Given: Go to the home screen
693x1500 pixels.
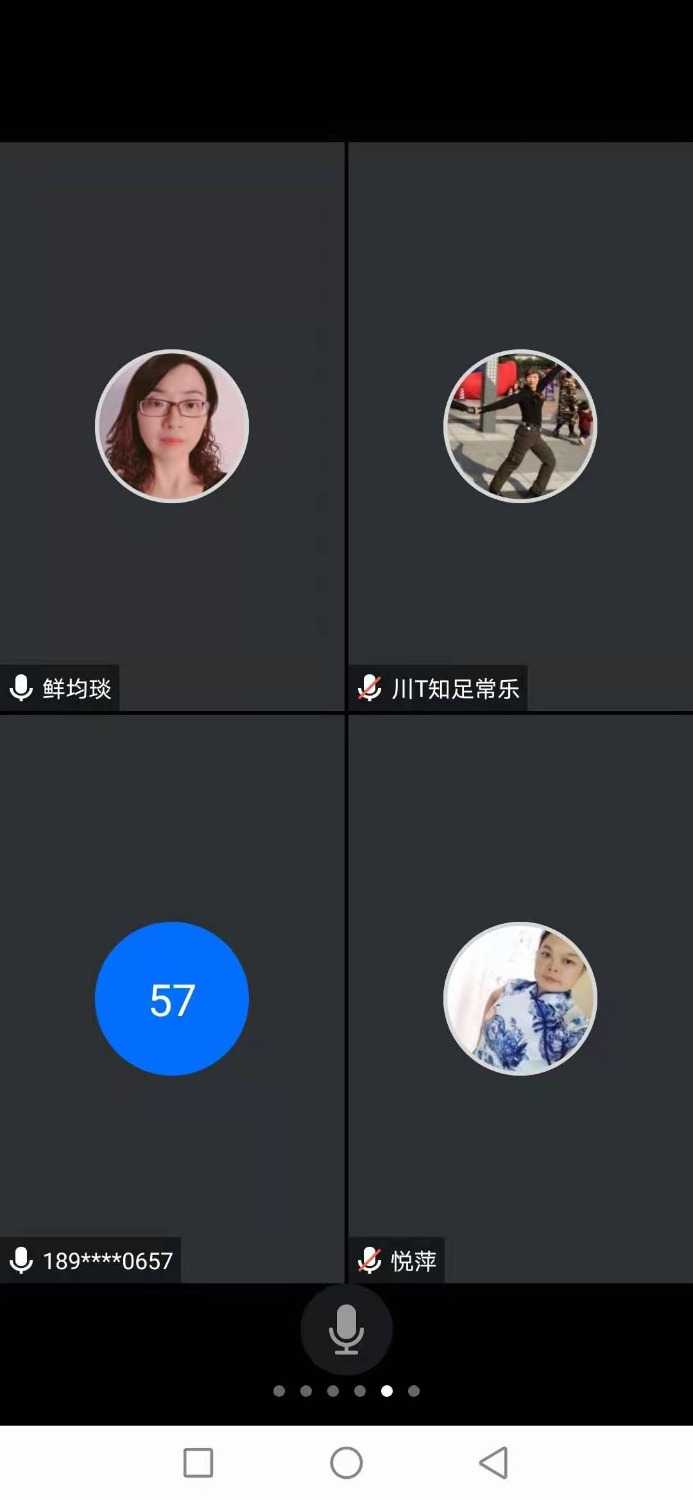Looking at the screenshot, I should click(x=346, y=1463).
